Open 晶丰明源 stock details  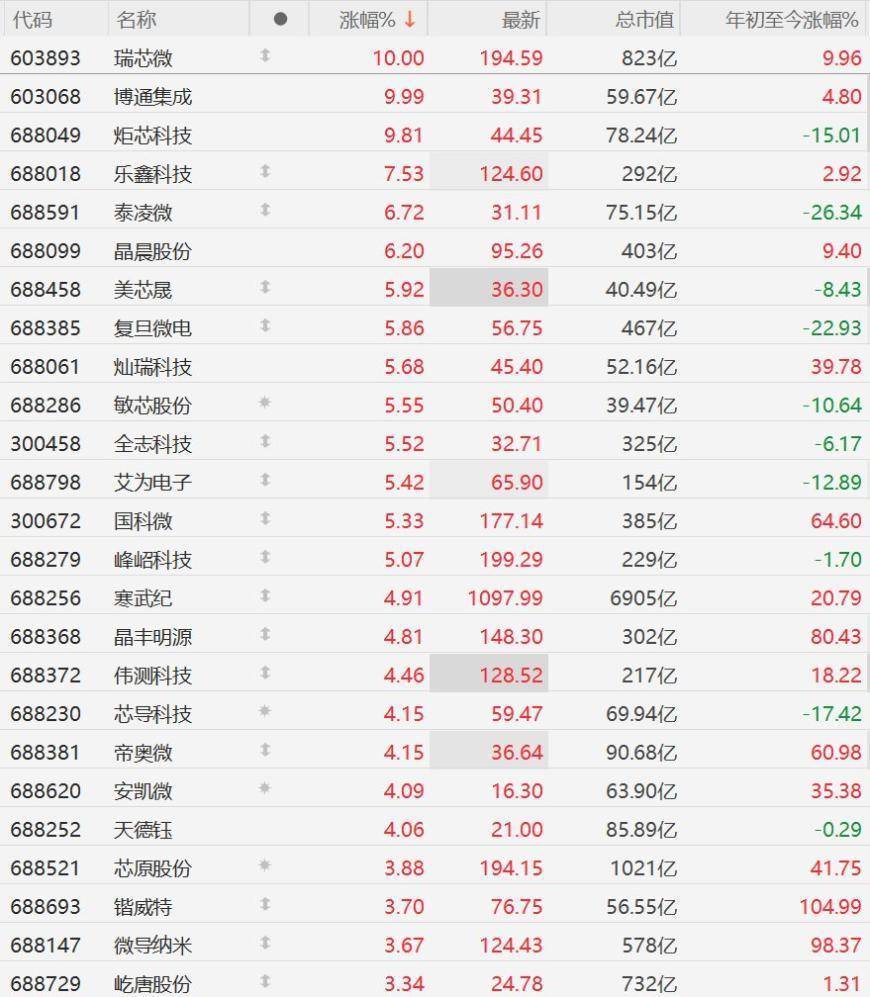435,636
